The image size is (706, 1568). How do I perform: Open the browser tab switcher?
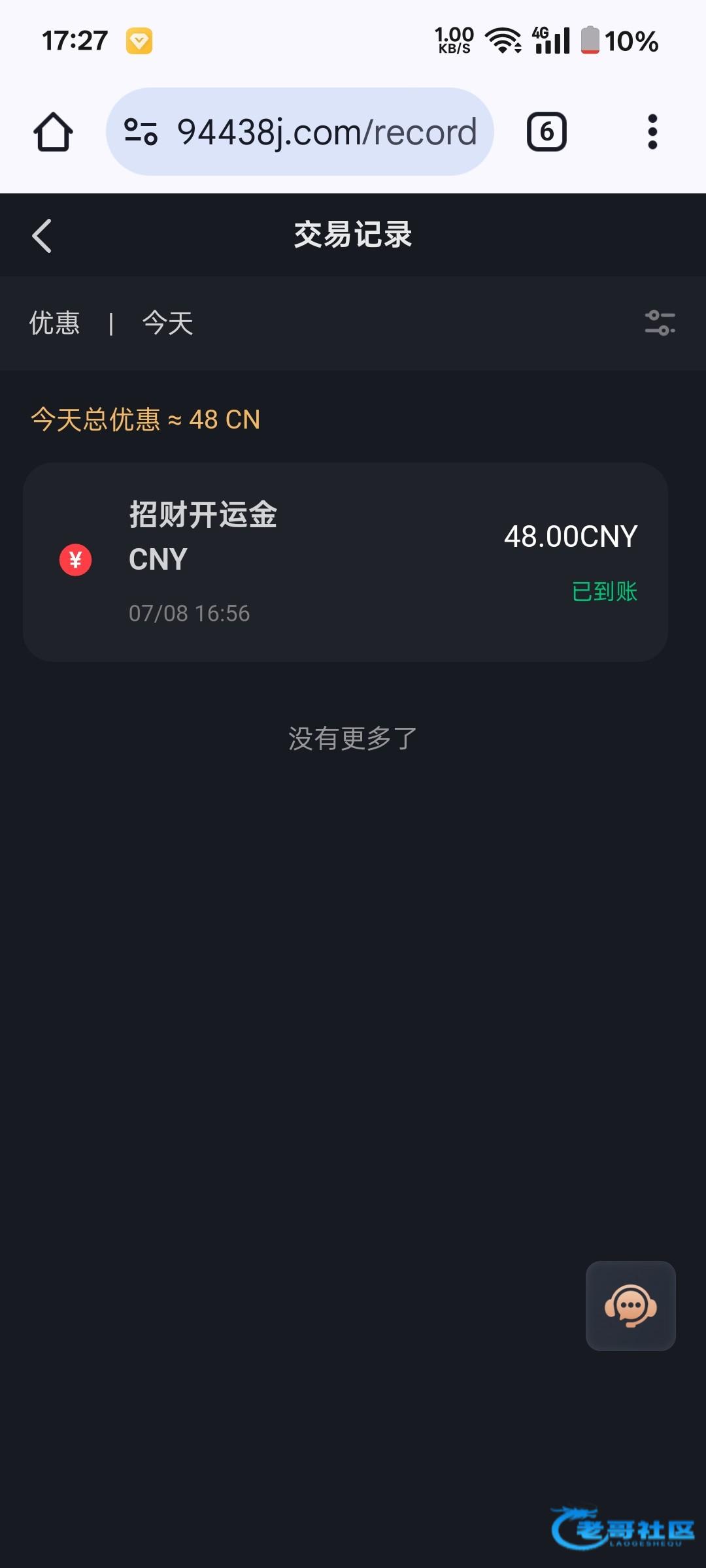coord(546,132)
